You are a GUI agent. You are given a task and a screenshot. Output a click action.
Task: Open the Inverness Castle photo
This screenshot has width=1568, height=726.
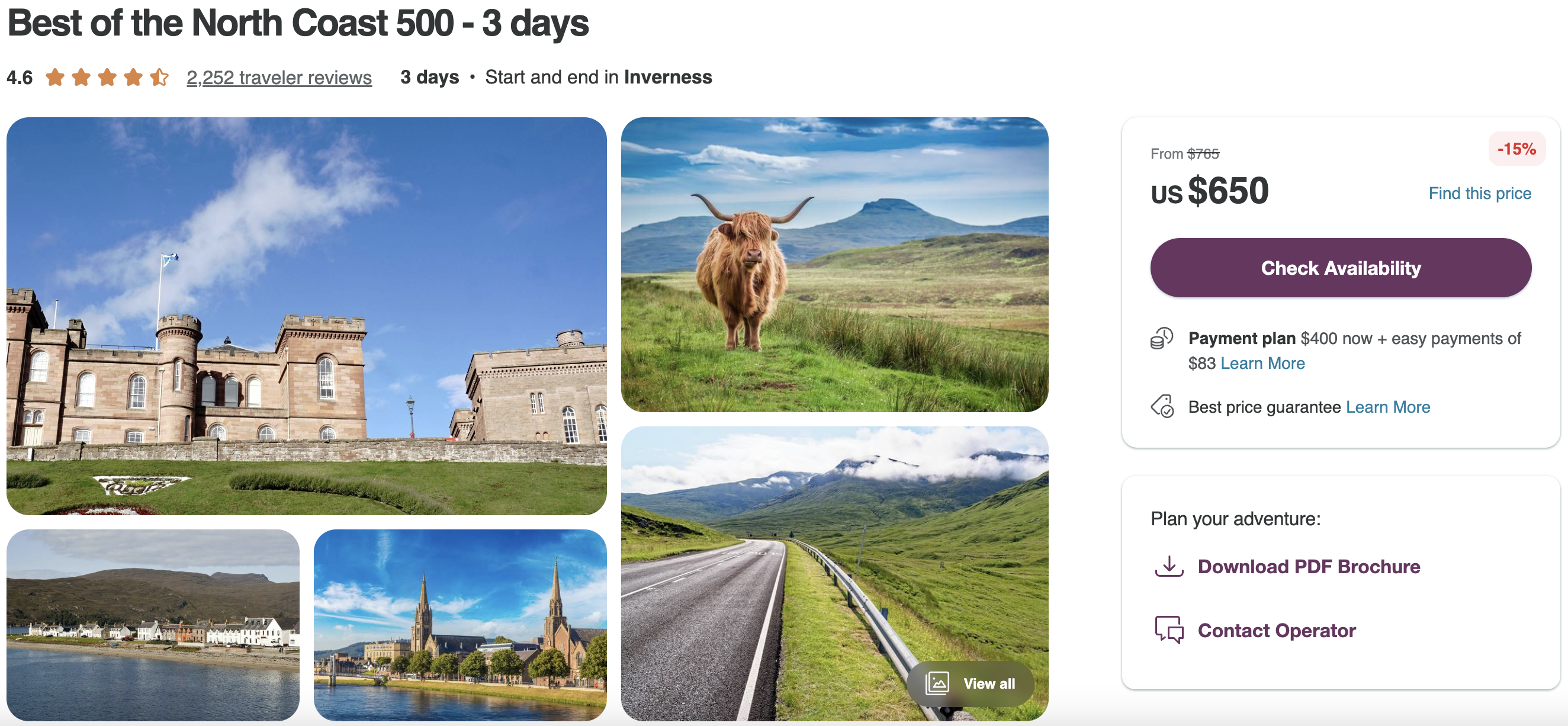tap(306, 316)
